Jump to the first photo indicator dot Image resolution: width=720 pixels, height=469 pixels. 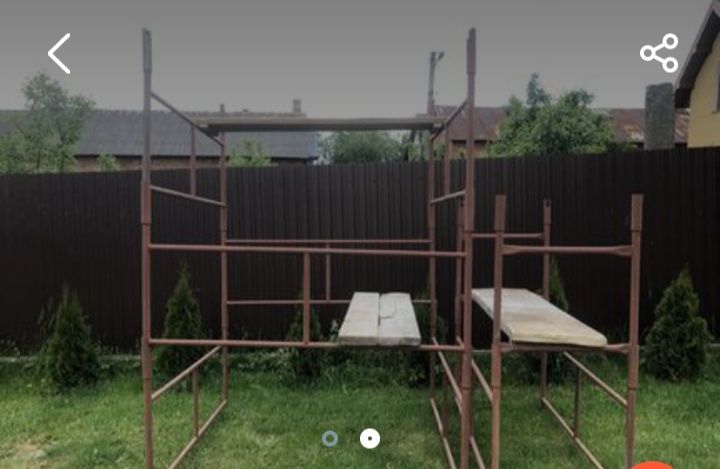click(x=330, y=438)
